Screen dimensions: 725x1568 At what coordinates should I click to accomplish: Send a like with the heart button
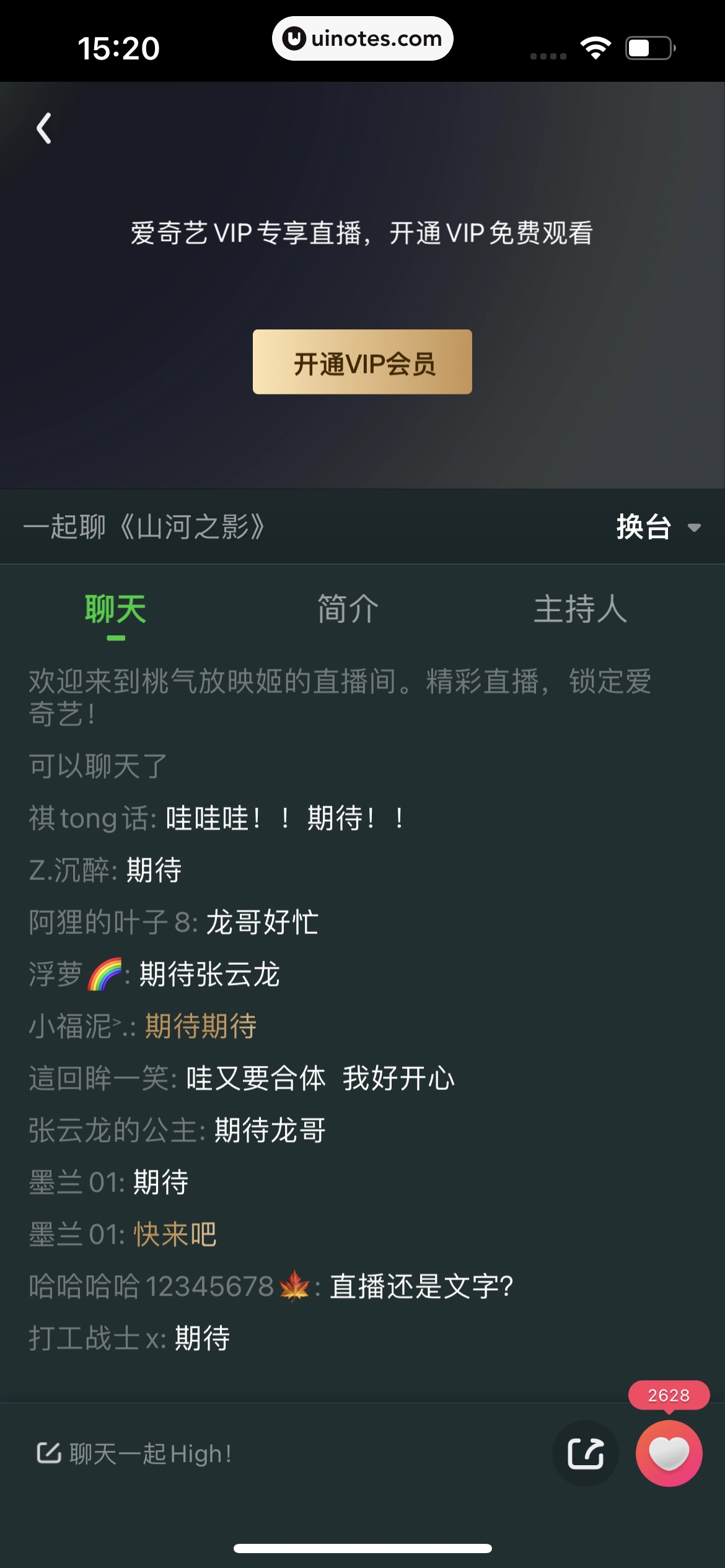(x=669, y=1453)
